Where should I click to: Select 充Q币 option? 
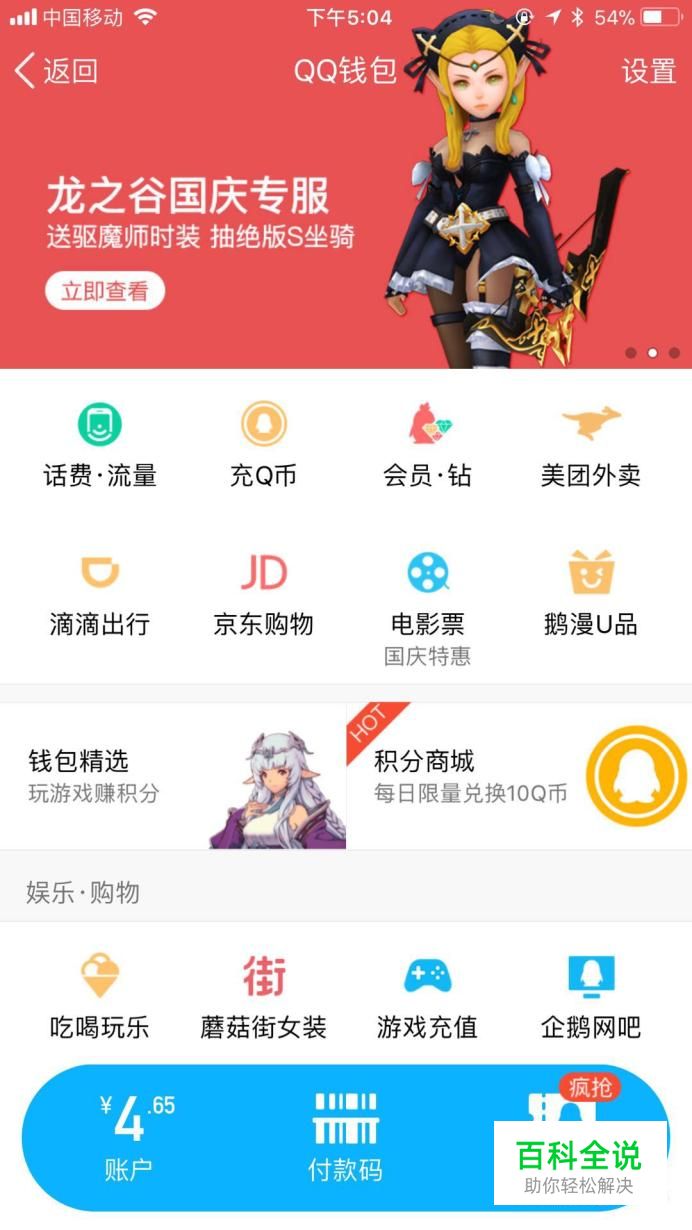coord(264,446)
